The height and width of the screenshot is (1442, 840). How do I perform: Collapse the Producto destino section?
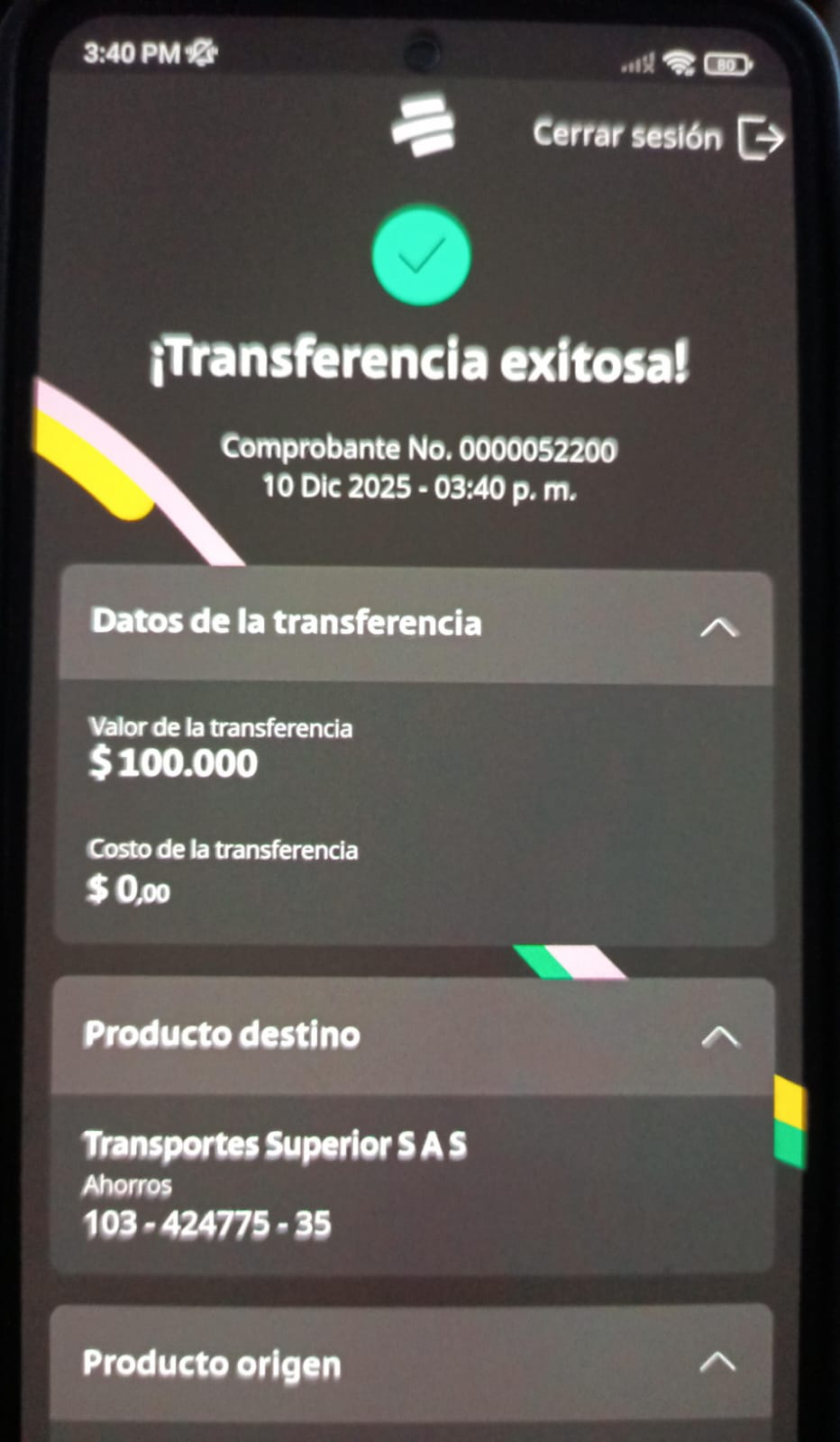point(720,1036)
